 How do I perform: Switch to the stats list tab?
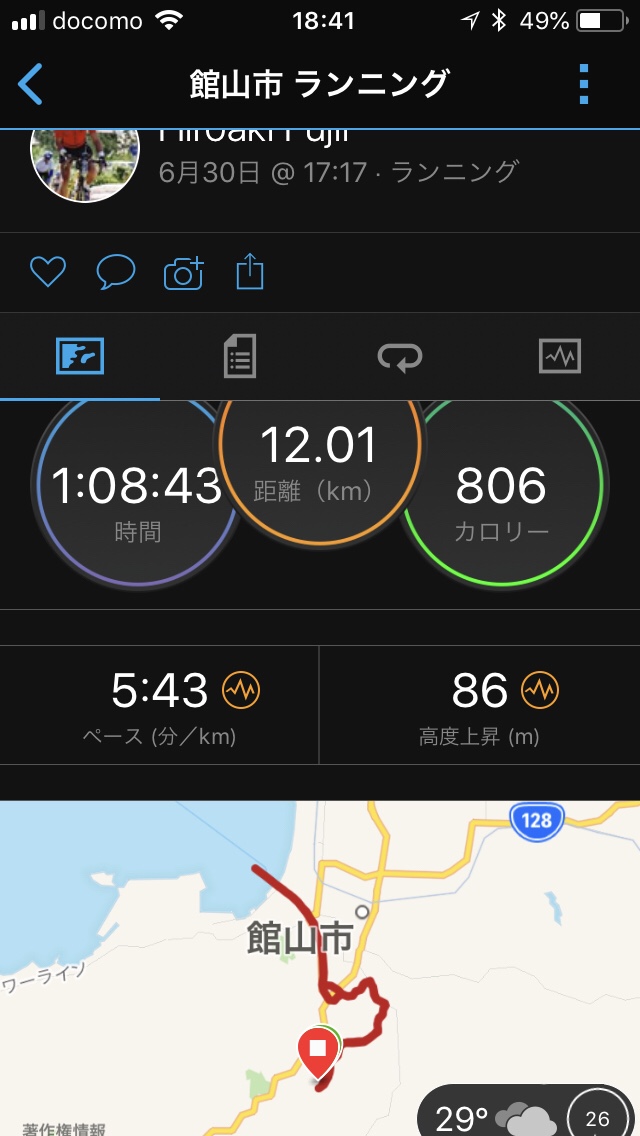[240, 356]
